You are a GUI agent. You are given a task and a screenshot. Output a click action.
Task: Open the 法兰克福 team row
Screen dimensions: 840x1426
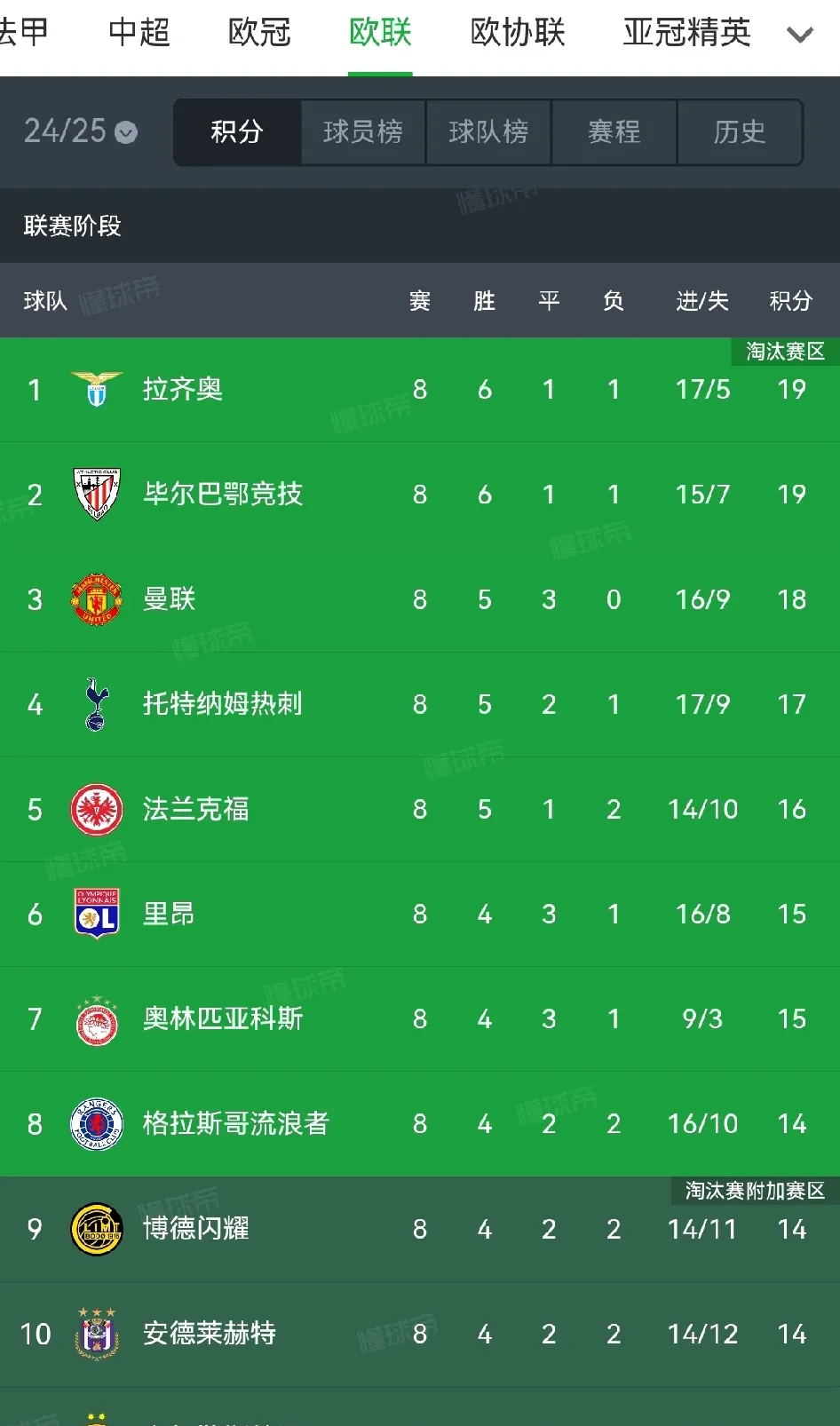click(x=195, y=809)
